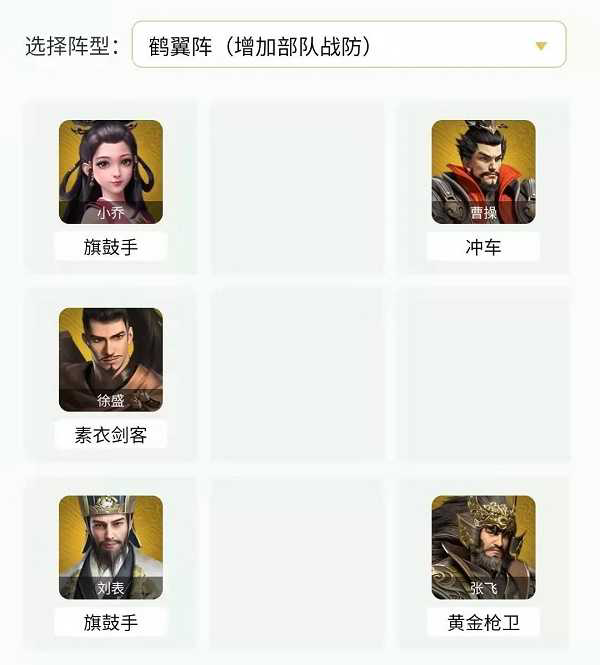Image resolution: width=600 pixels, height=665 pixels.
Task: Open the 徐盛 general slot
Action: click(x=111, y=360)
